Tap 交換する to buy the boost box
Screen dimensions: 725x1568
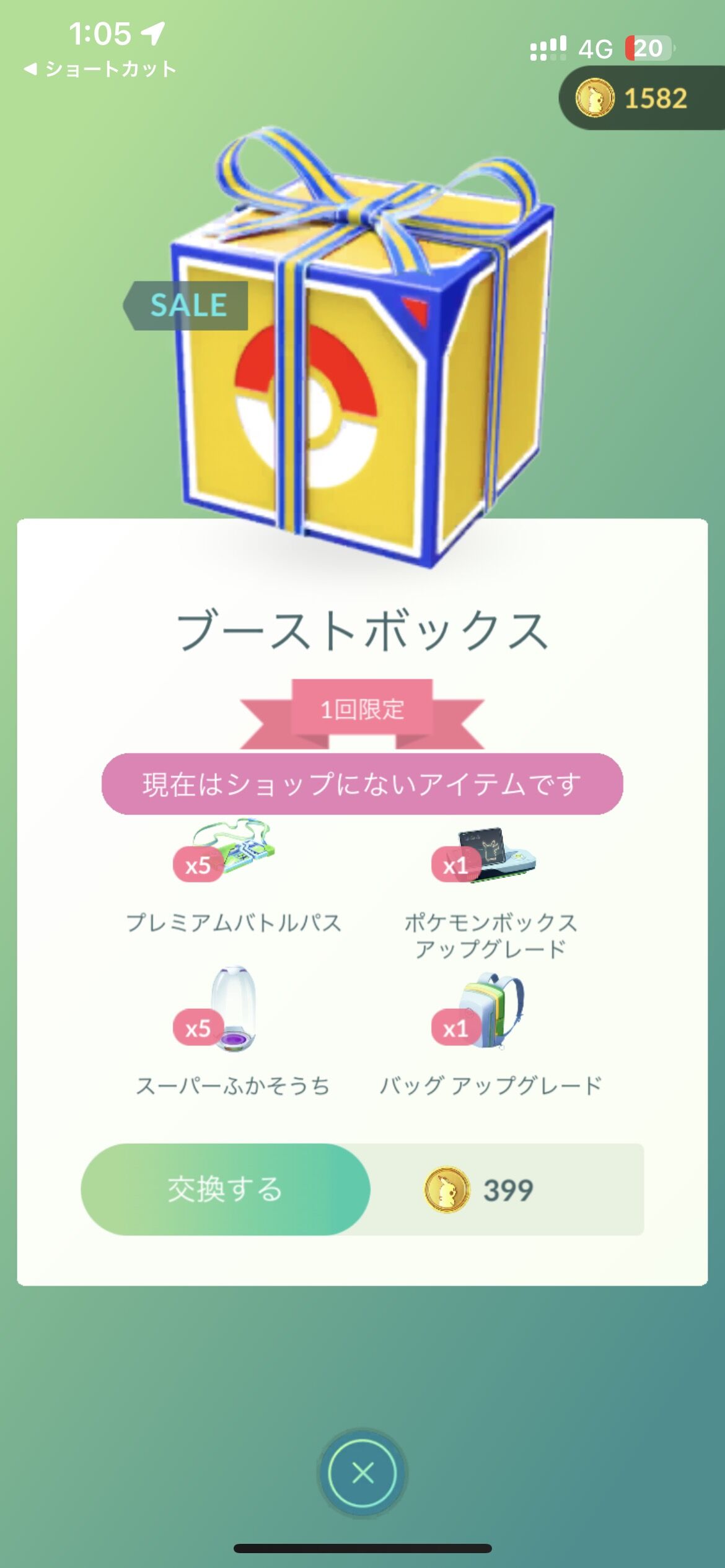tap(226, 1189)
